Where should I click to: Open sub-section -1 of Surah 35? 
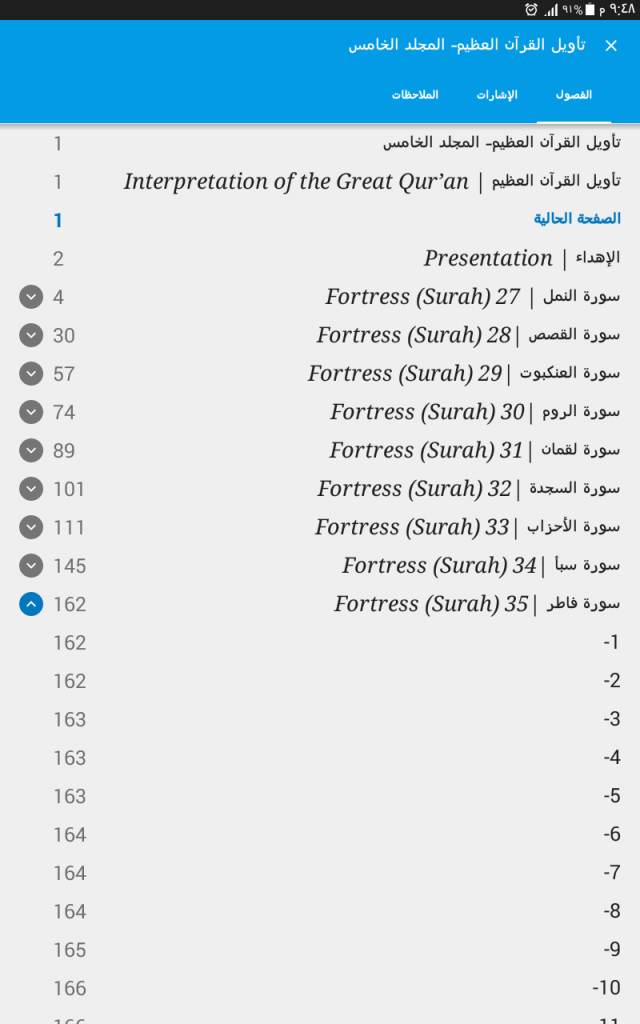(x=320, y=643)
